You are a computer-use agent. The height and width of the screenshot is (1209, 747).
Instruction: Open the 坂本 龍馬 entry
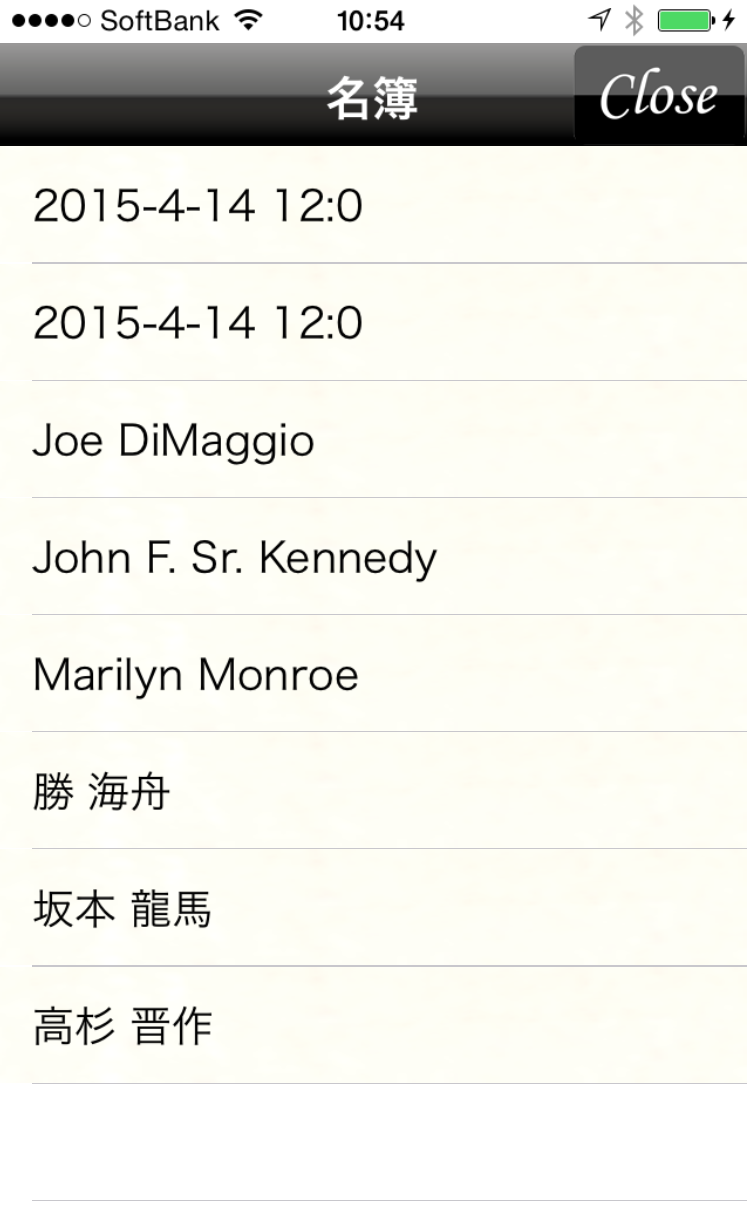(x=373, y=908)
